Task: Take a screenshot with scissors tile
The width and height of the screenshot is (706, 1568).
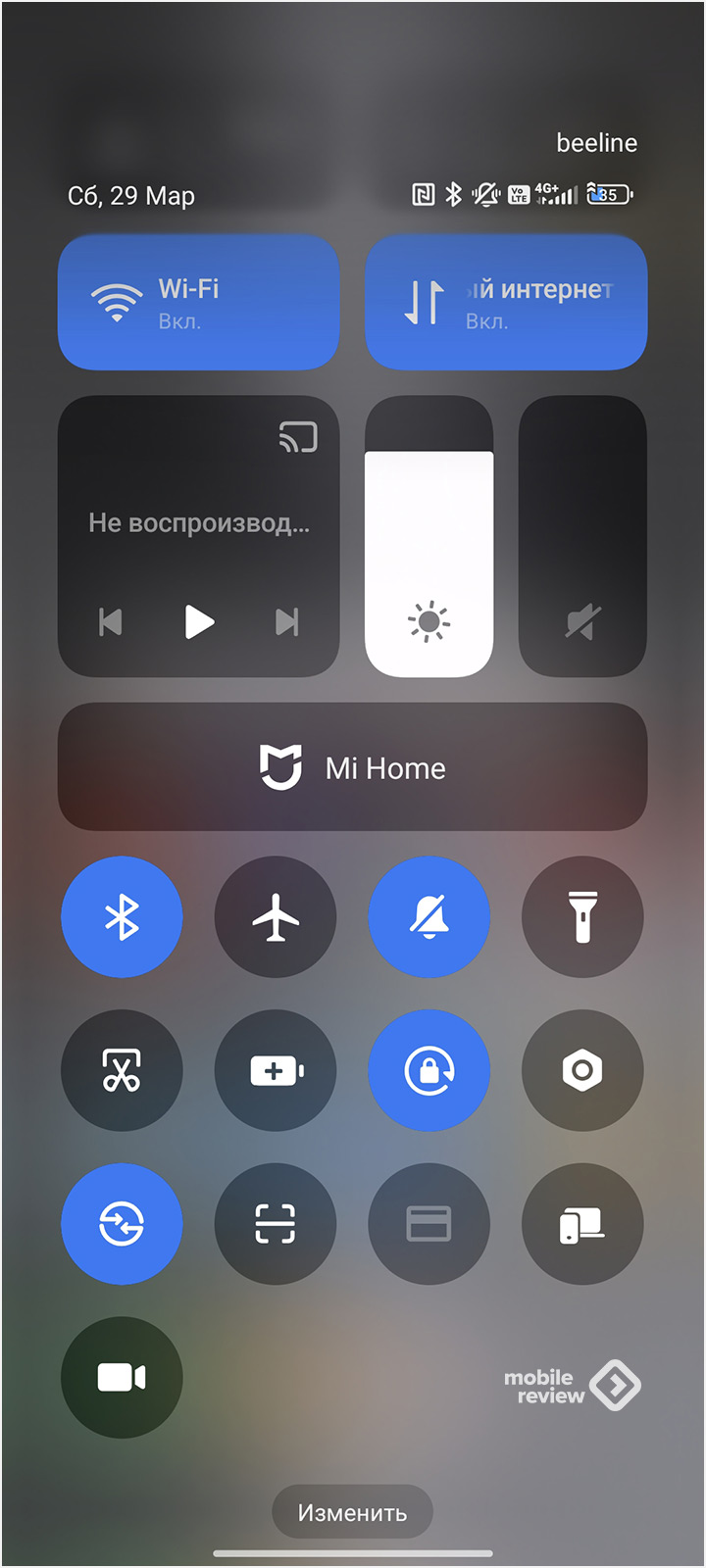Action: 122,1070
